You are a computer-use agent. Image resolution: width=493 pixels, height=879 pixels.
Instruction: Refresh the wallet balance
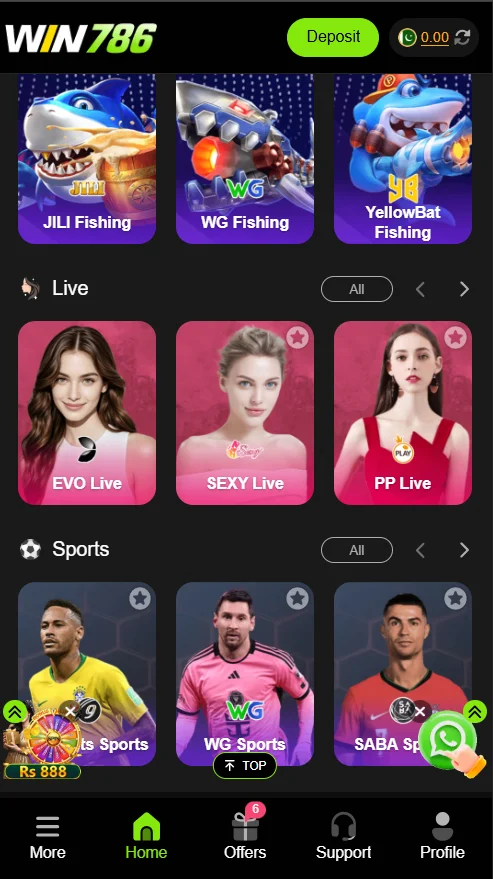point(462,38)
